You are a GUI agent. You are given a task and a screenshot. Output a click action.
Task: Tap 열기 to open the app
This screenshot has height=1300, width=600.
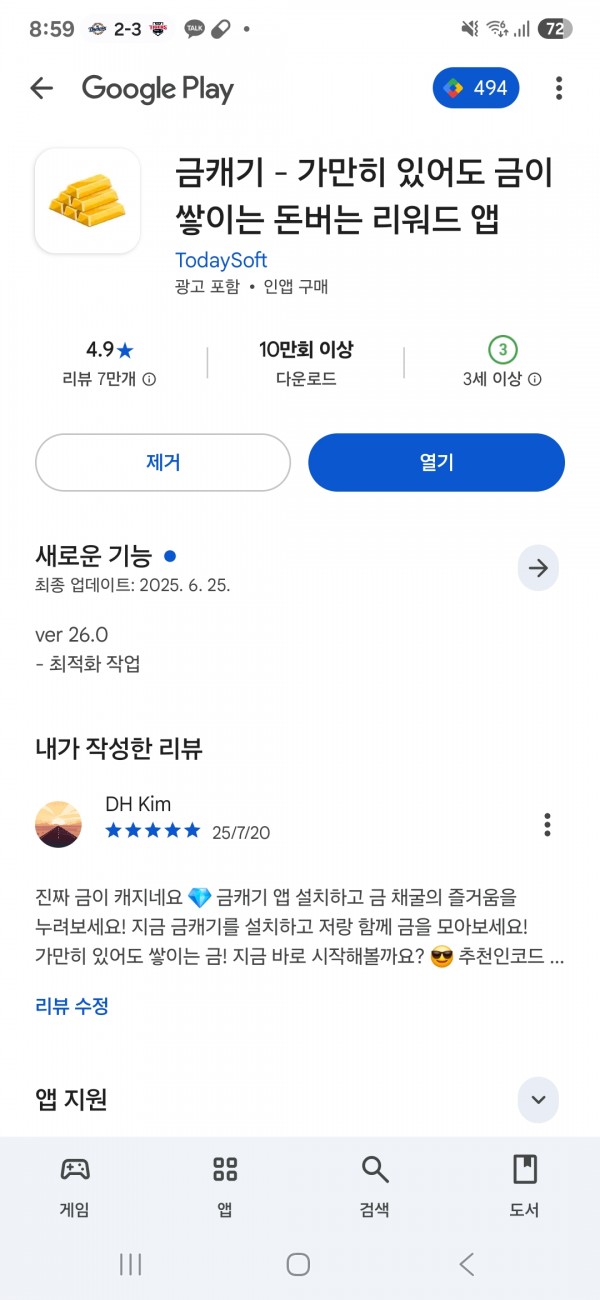pos(436,462)
